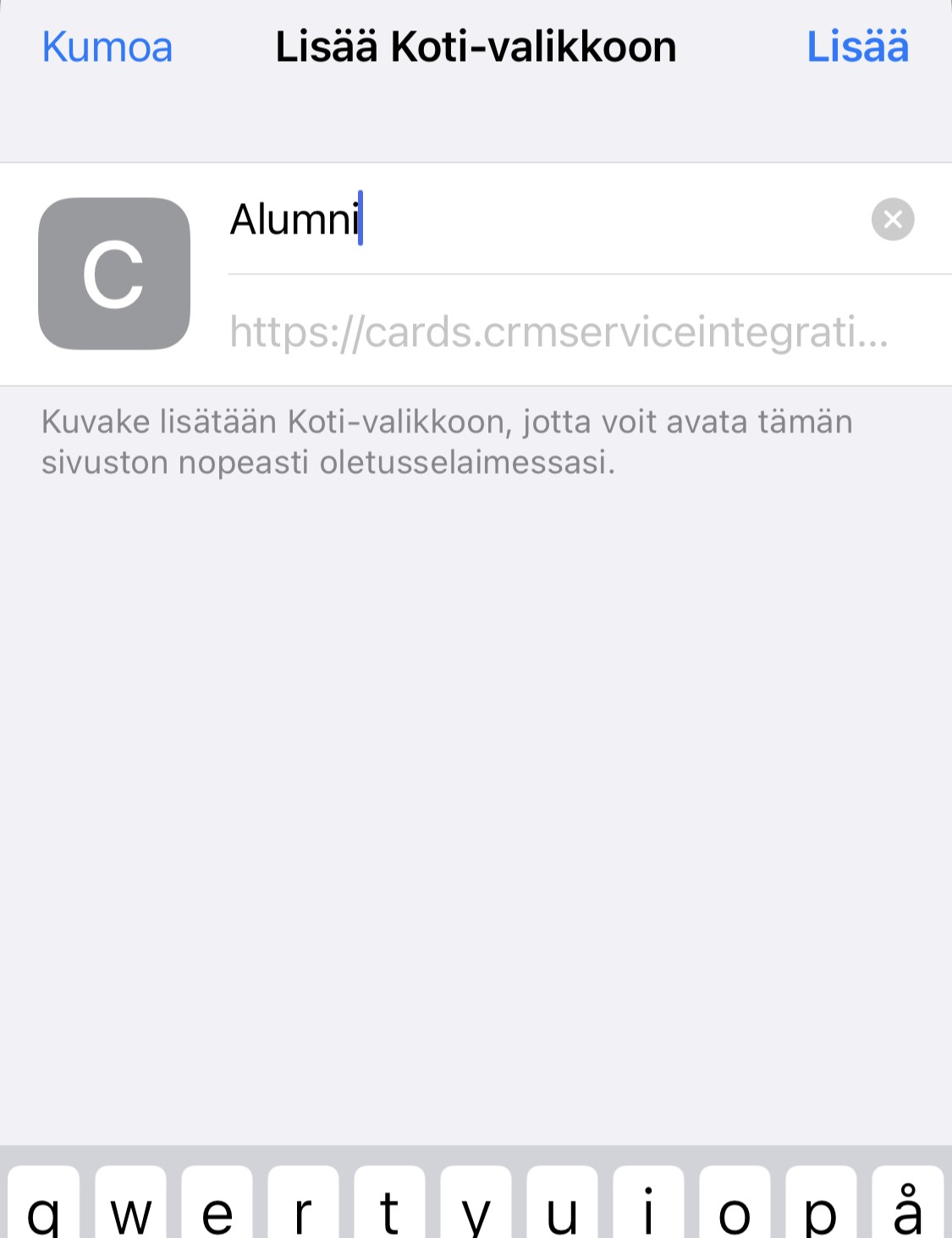Confirm adding with the Lisää button
Viewport: 952px width, 1238px height.
coord(857,47)
